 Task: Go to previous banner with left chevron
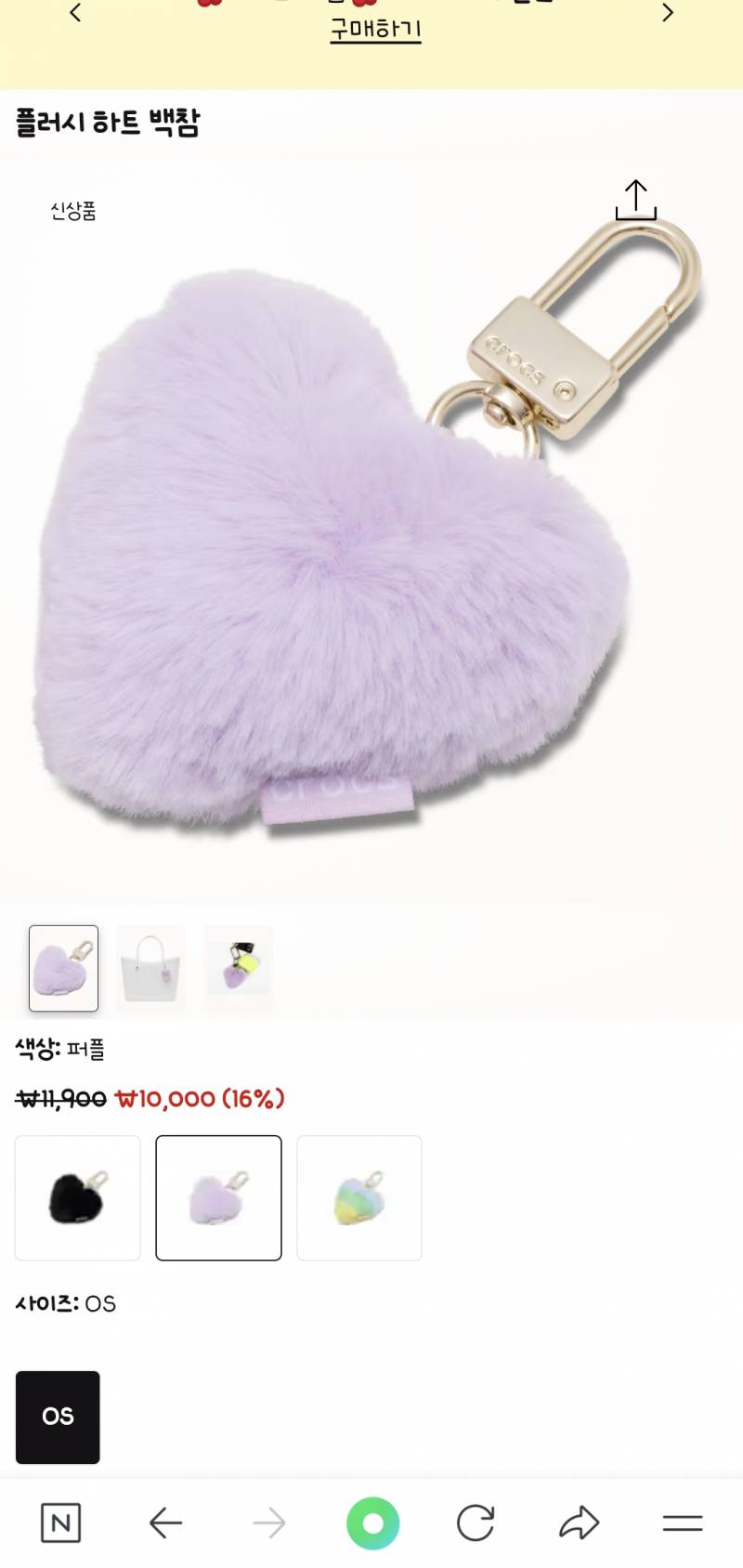point(76,12)
